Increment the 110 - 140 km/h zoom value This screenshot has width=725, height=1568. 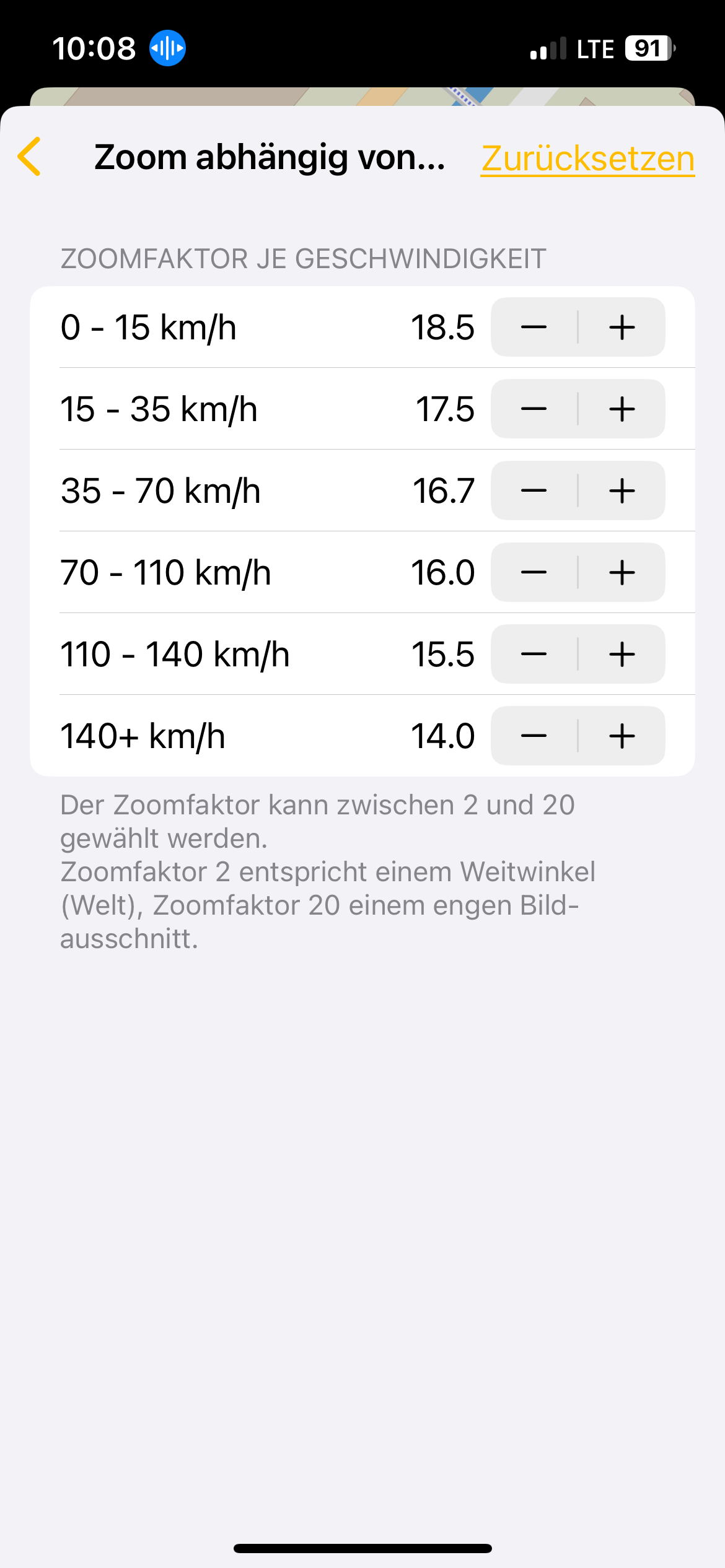pos(622,654)
